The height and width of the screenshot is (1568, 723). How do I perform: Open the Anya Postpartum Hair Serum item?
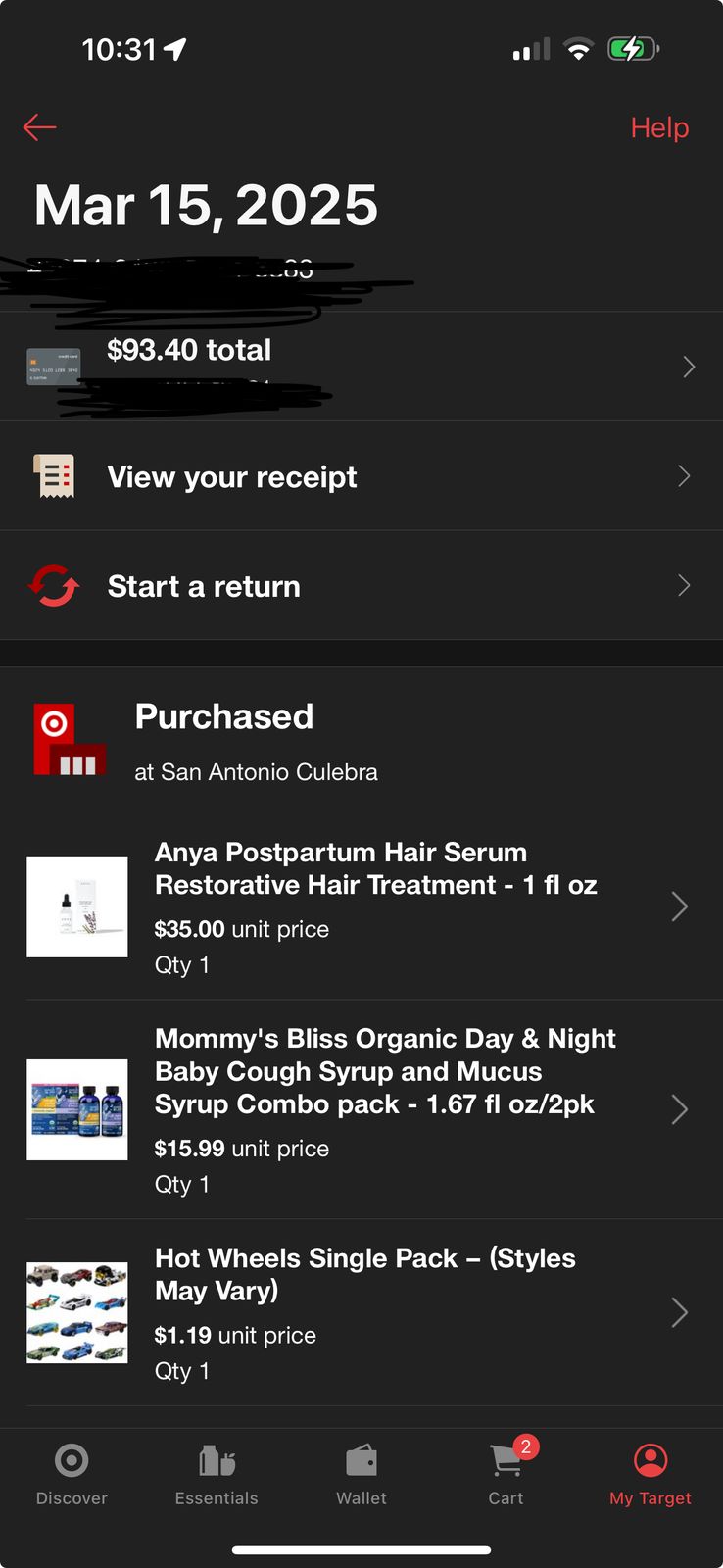point(361,907)
